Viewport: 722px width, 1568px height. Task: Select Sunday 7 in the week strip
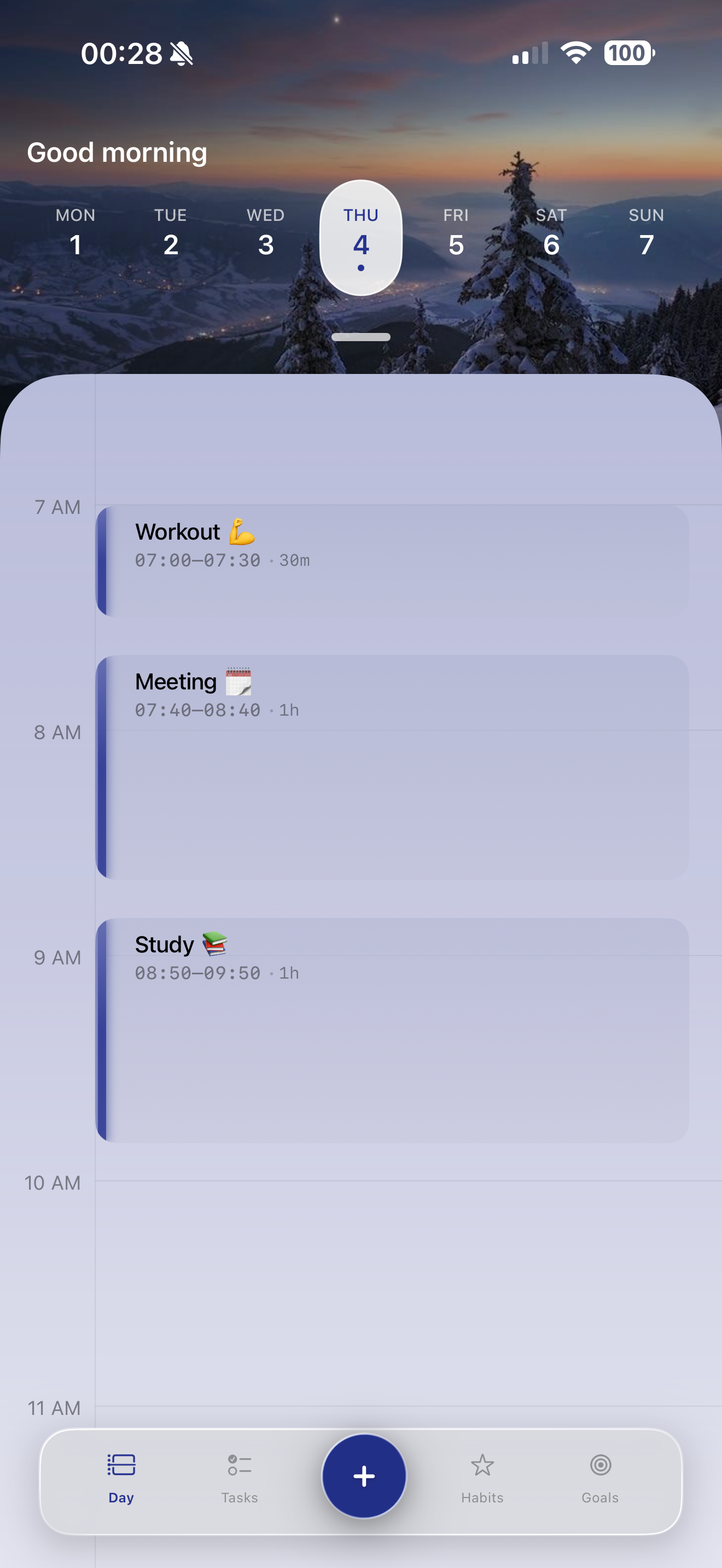pos(646,235)
